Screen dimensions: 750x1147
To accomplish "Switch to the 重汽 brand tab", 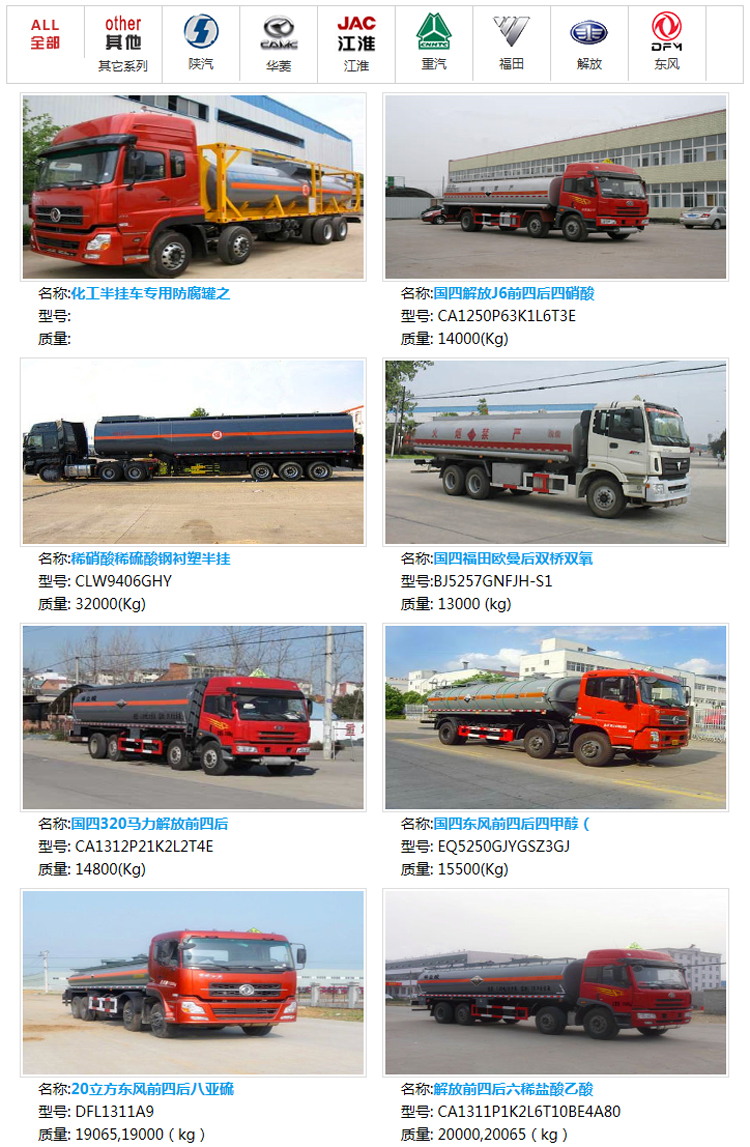I will point(434,44).
